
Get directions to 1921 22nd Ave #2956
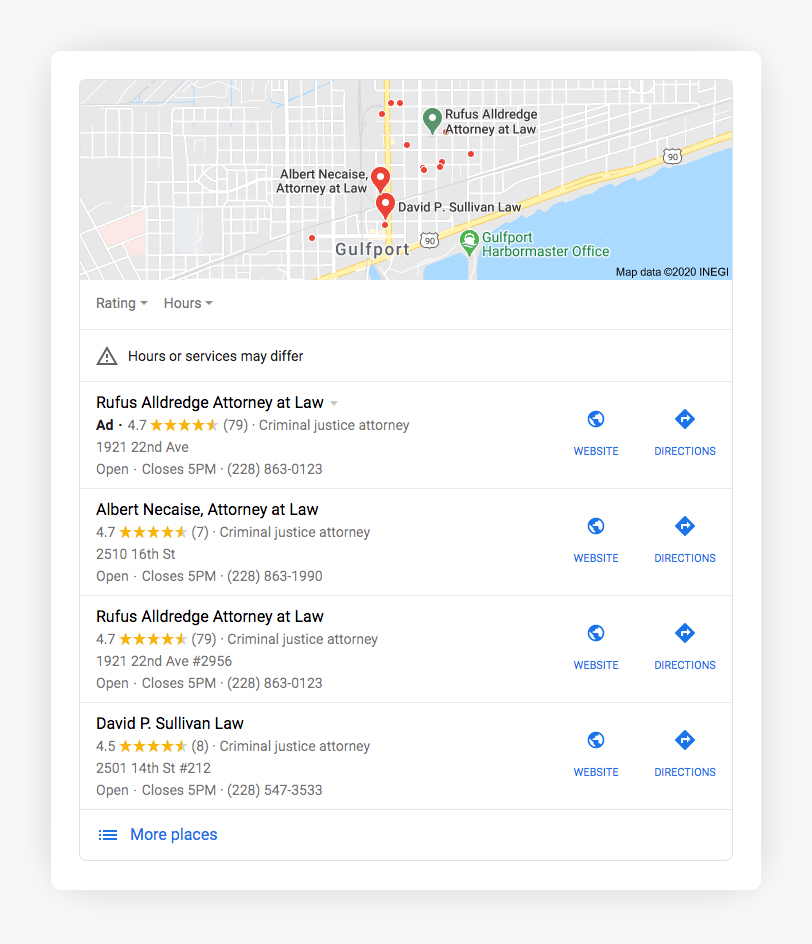click(685, 645)
